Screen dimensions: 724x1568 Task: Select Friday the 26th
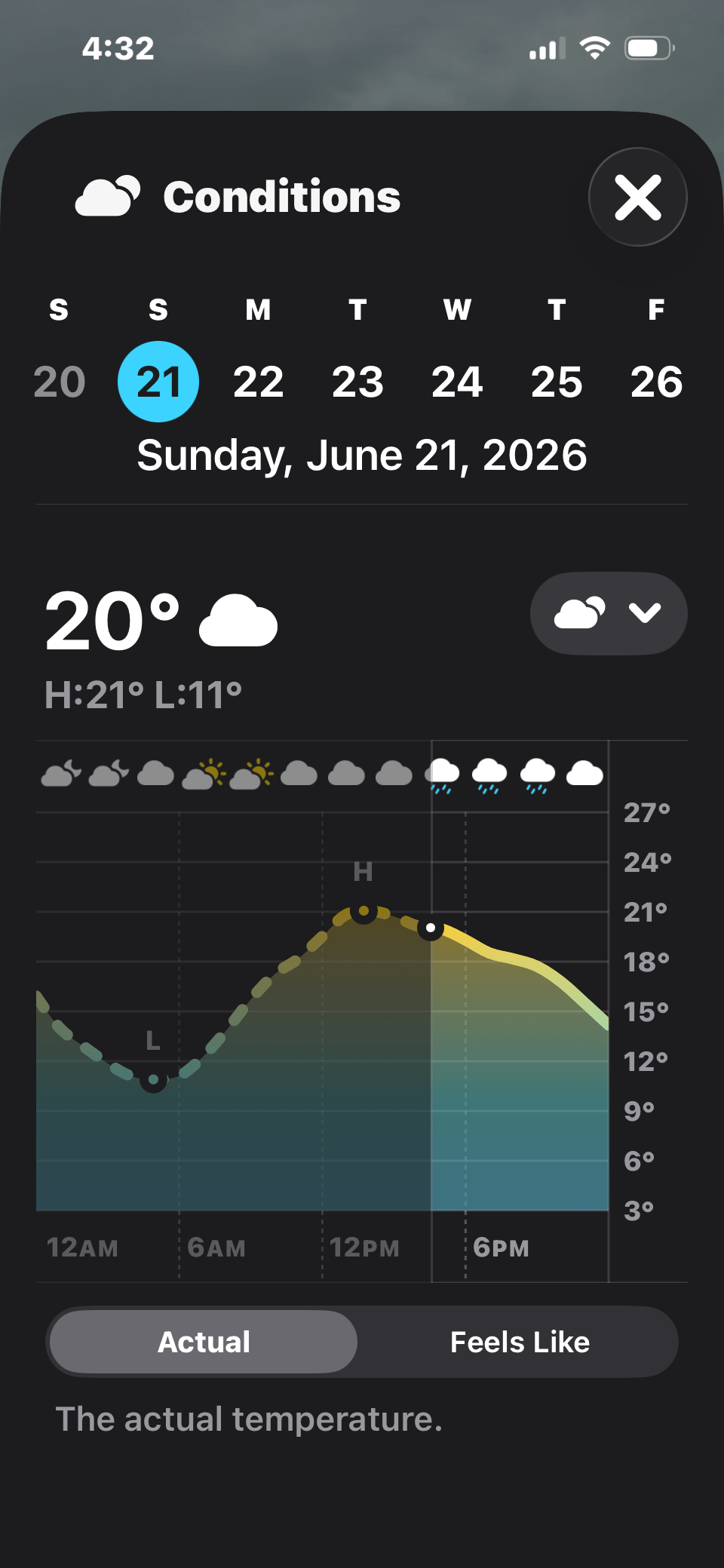coord(656,382)
